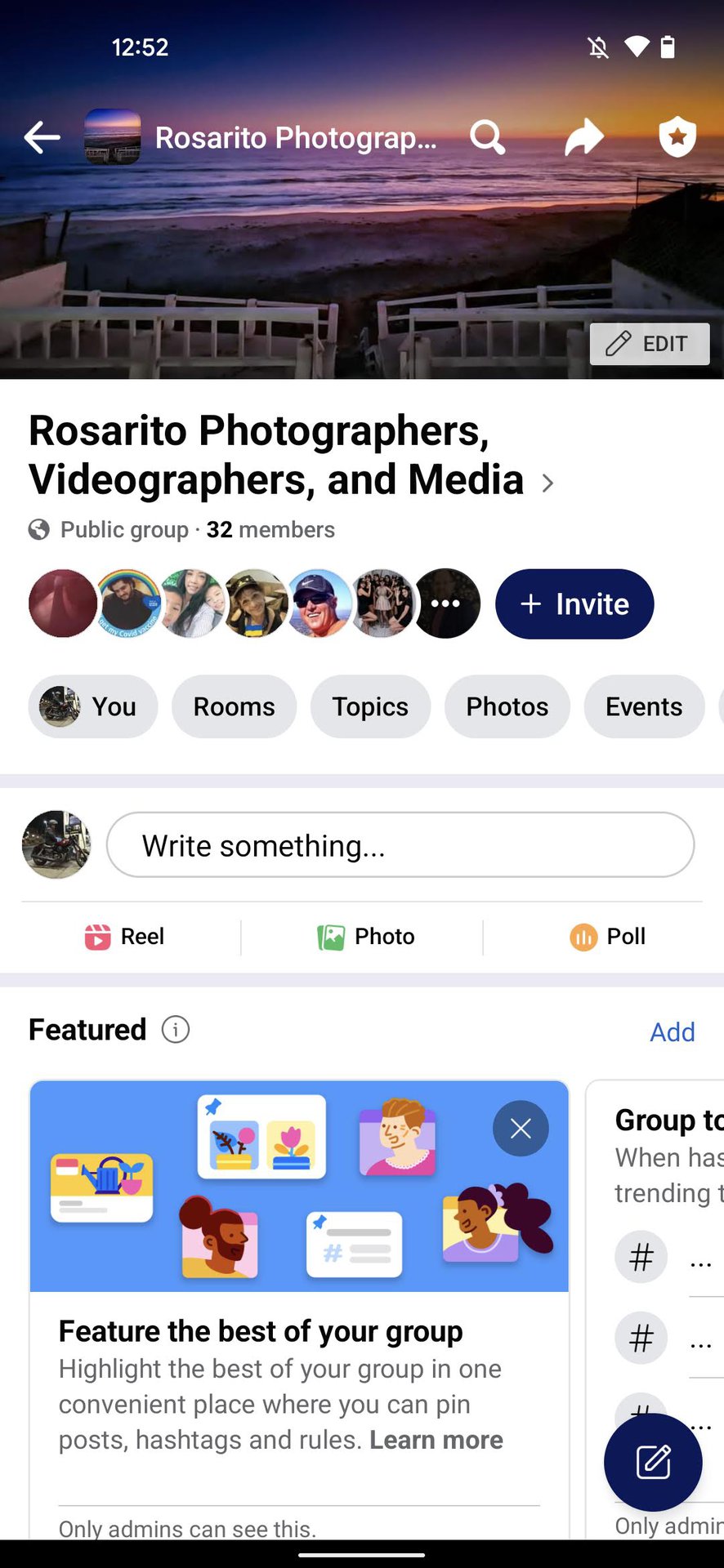Open the Photos chip
The width and height of the screenshot is (724, 1568).
pyautogui.click(x=507, y=706)
